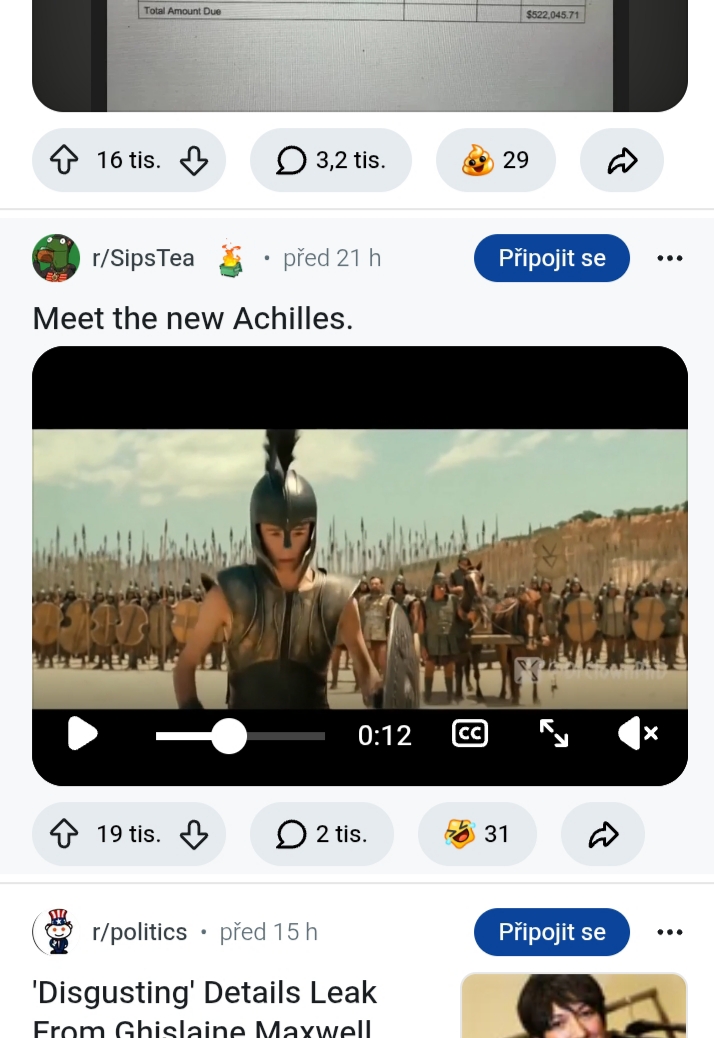Turn on closed captions for the video

(x=470, y=733)
